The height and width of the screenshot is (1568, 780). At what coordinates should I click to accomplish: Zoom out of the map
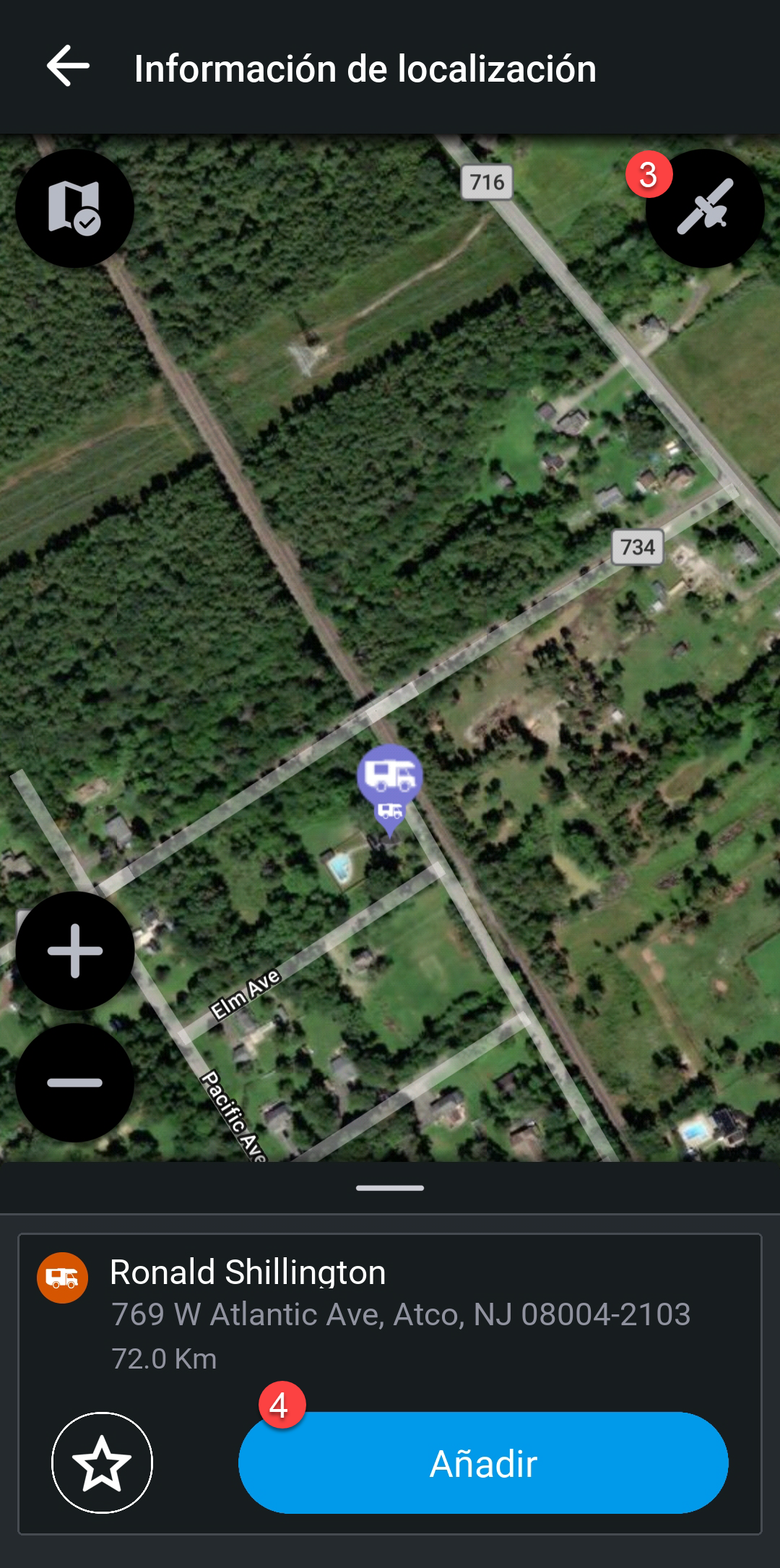coord(74,1082)
